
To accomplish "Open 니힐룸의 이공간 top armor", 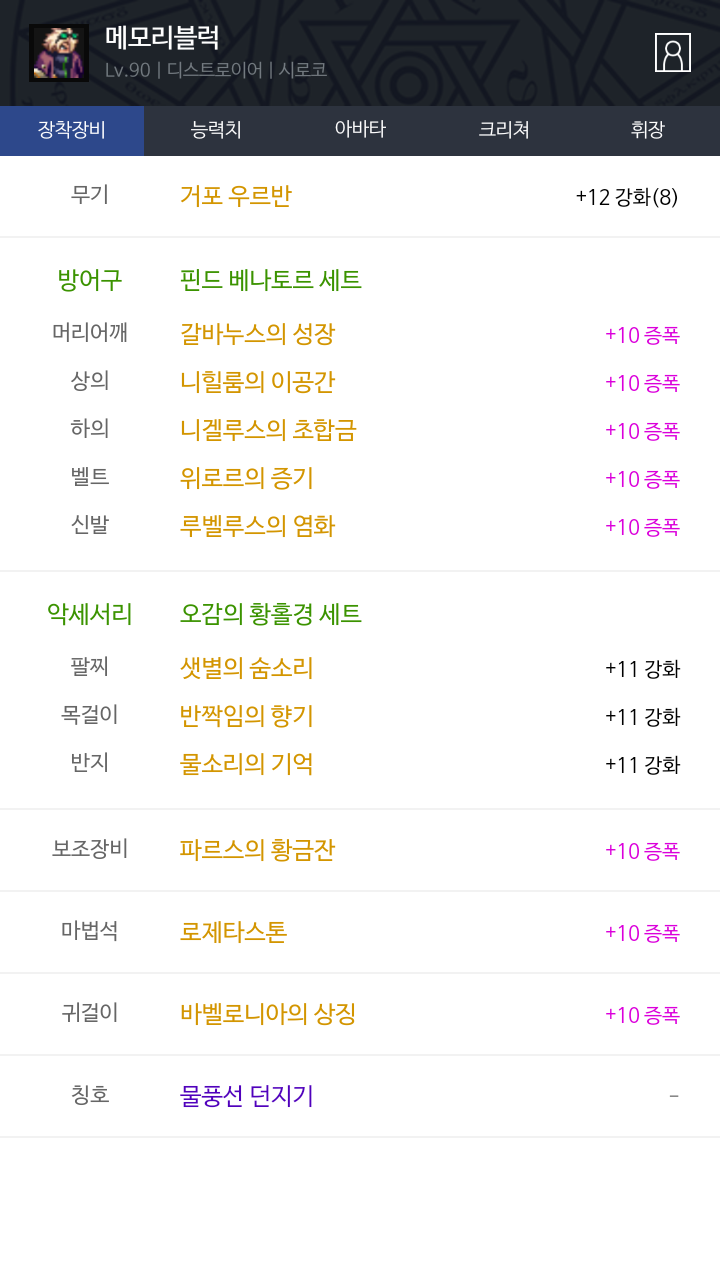I will (257, 382).
